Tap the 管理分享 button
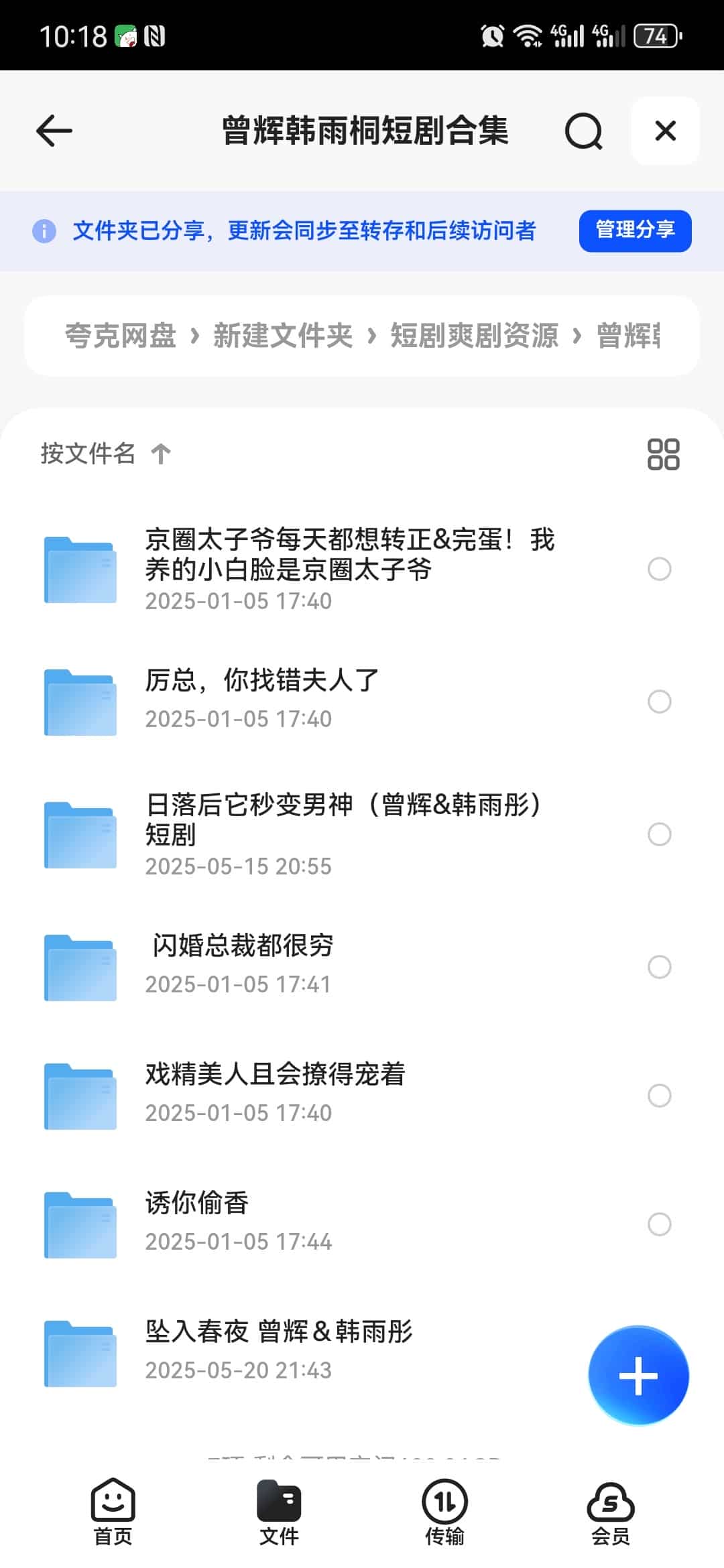The width and height of the screenshot is (724, 1568). pos(635,231)
